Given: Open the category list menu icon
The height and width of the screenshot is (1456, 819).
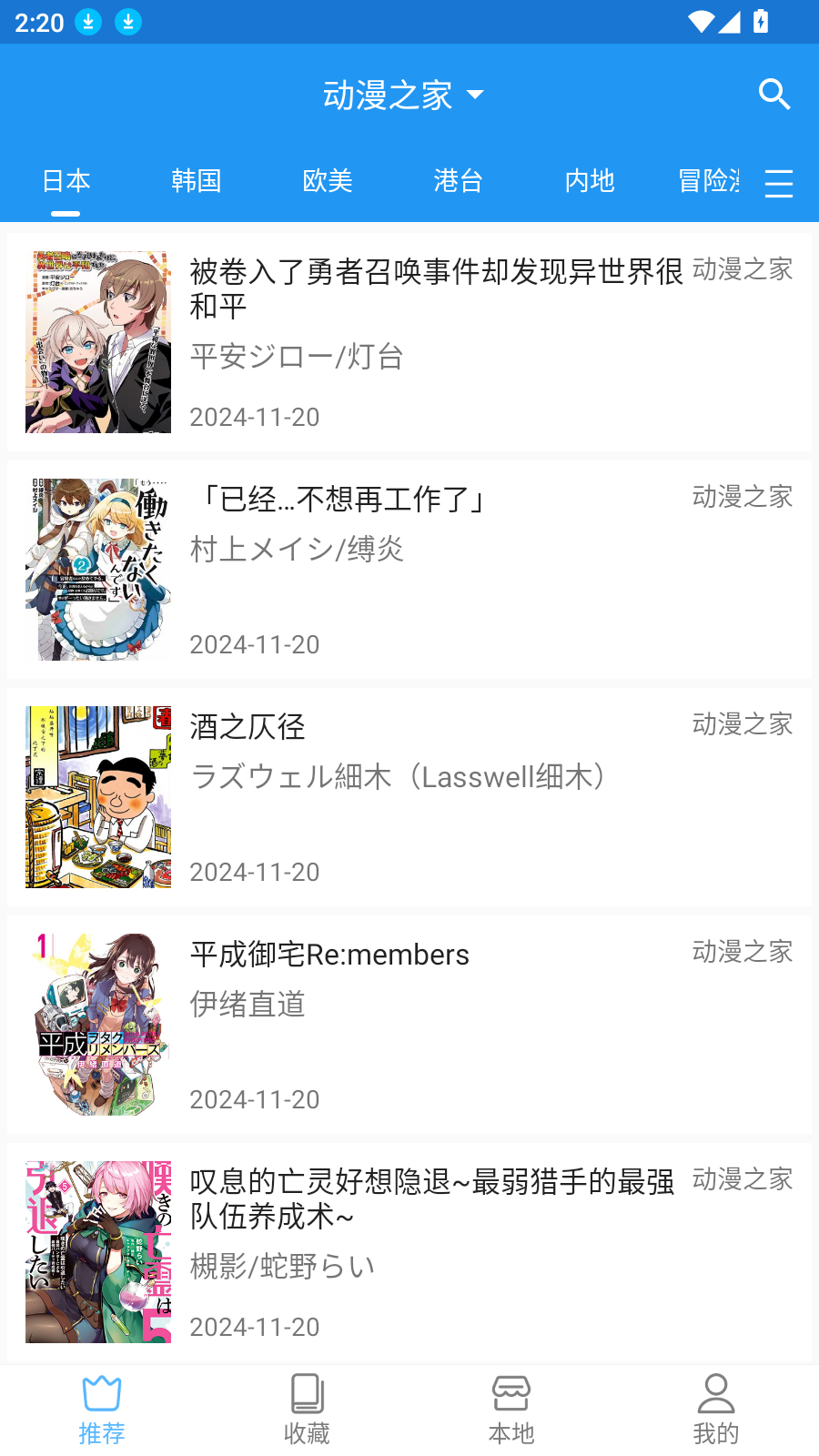Looking at the screenshot, I should (778, 183).
